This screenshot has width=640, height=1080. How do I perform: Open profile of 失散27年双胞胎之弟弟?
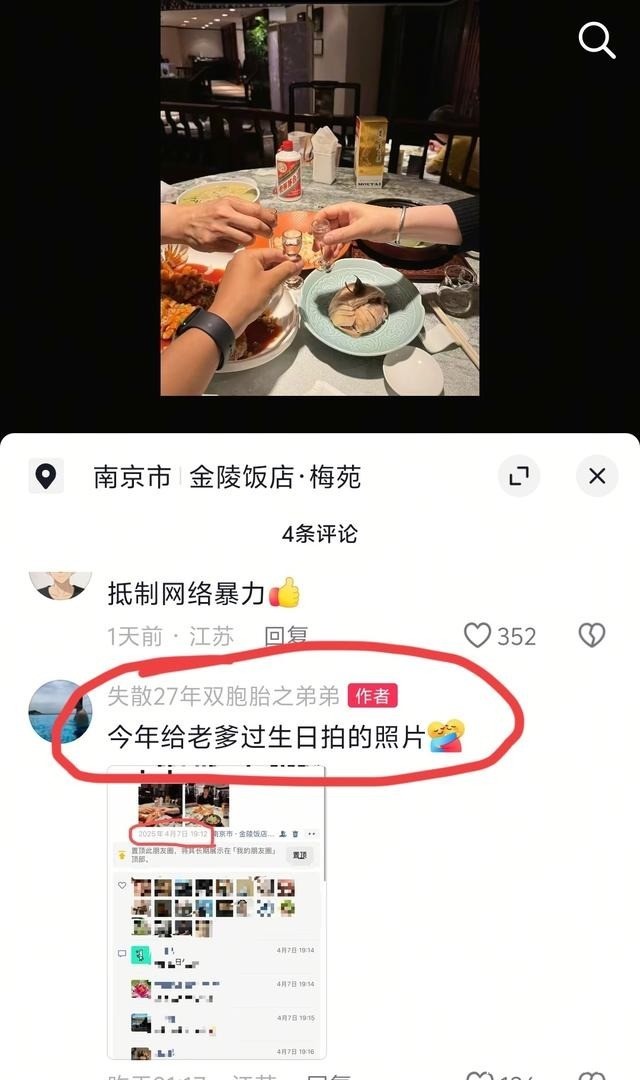[223, 695]
